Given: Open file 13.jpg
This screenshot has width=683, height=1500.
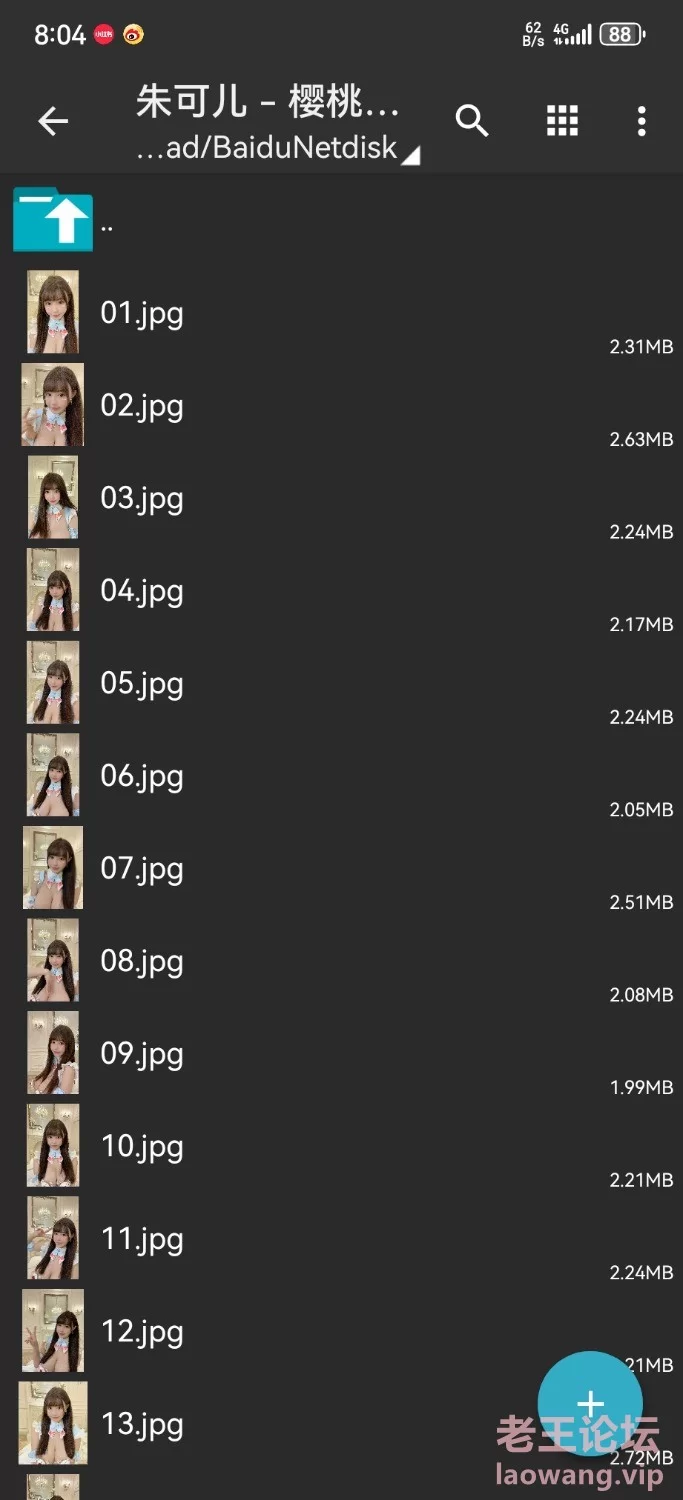Looking at the screenshot, I should pos(142,1424).
